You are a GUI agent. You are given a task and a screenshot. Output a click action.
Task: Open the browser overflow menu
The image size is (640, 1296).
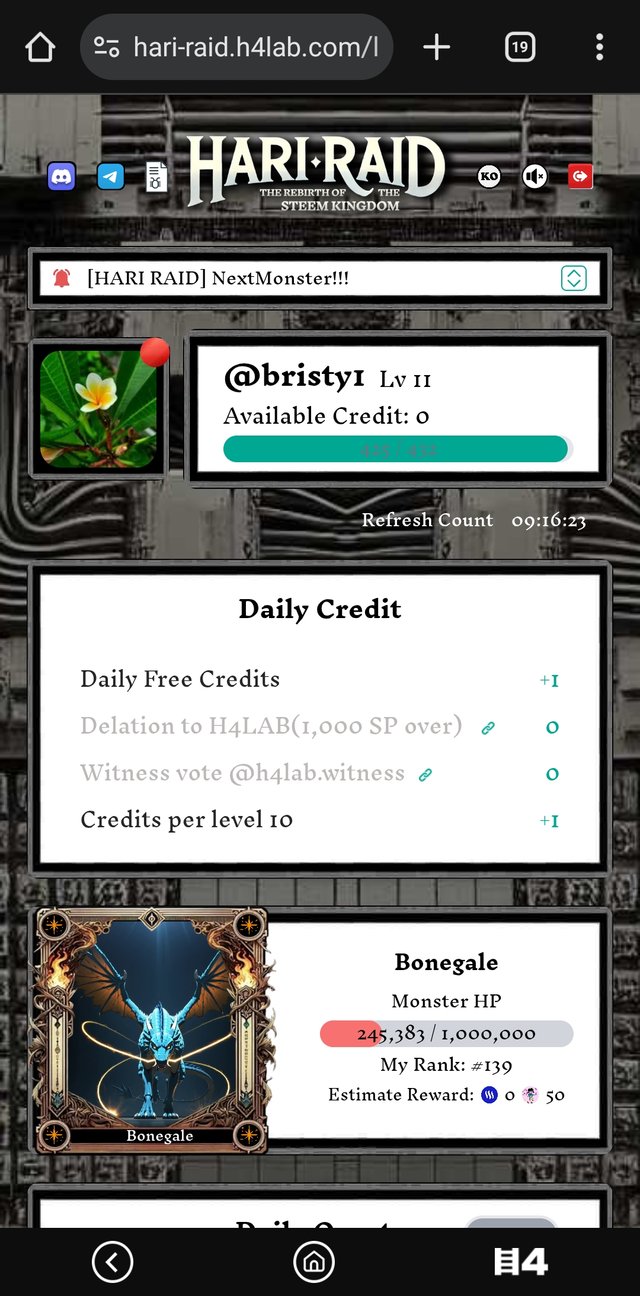tap(599, 47)
